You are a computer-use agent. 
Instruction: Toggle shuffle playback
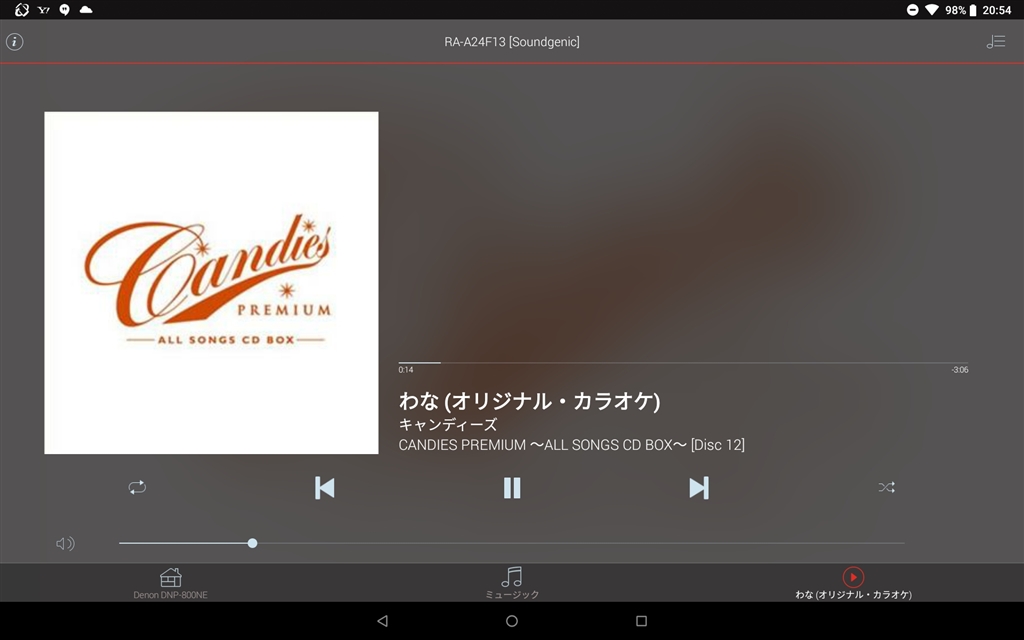pos(887,487)
